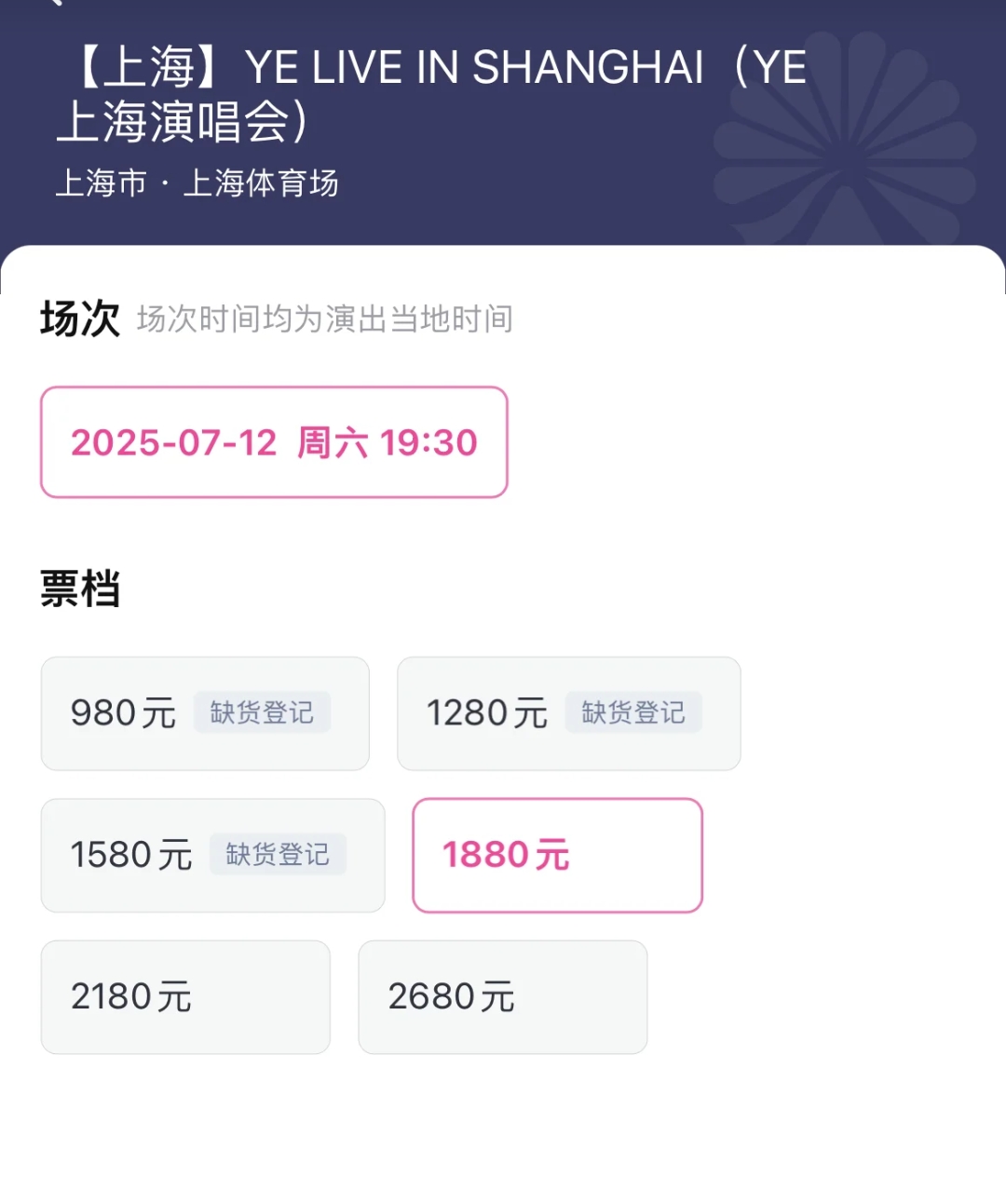1006x1204 pixels.
Task: Tap the local time notice next to 场次
Action: pyautogui.click(x=324, y=319)
